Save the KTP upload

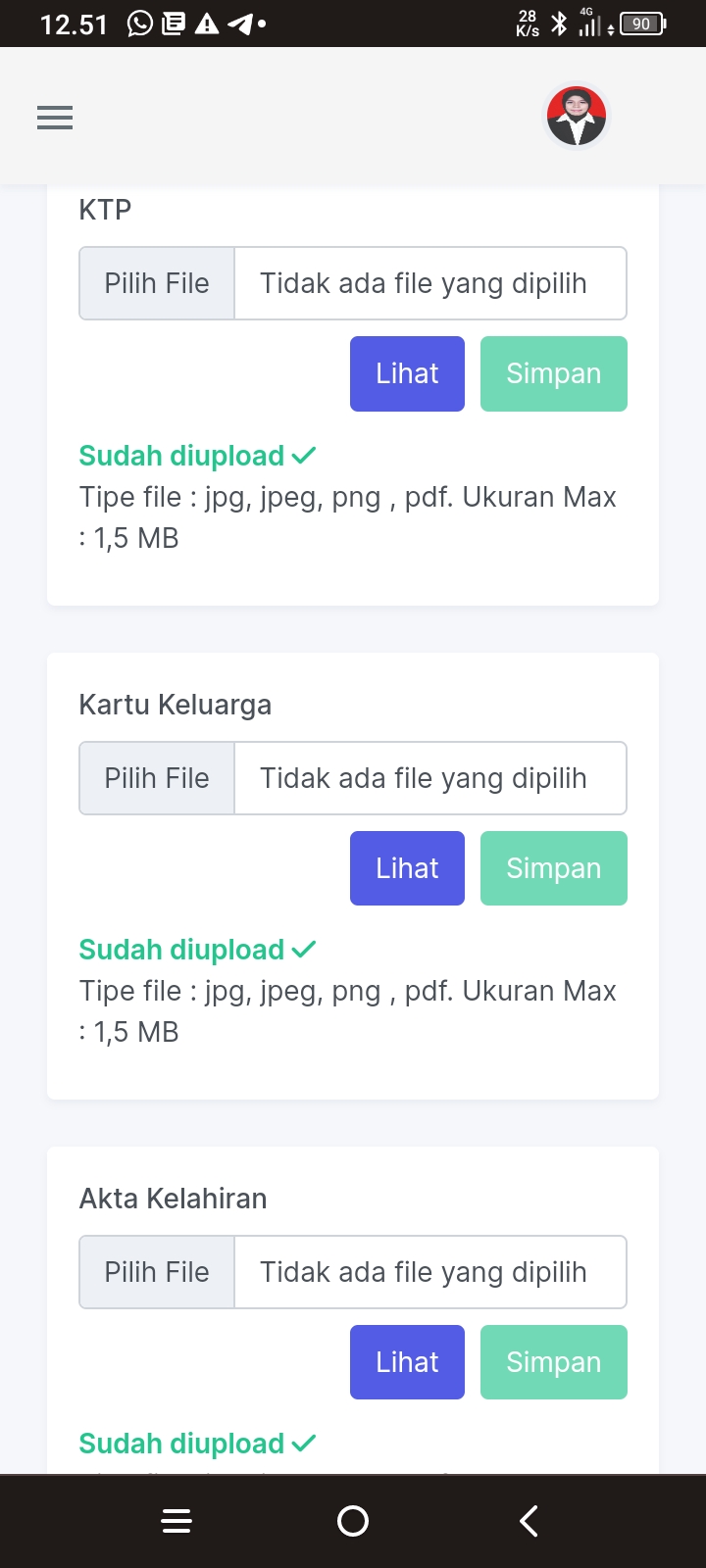coord(553,373)
